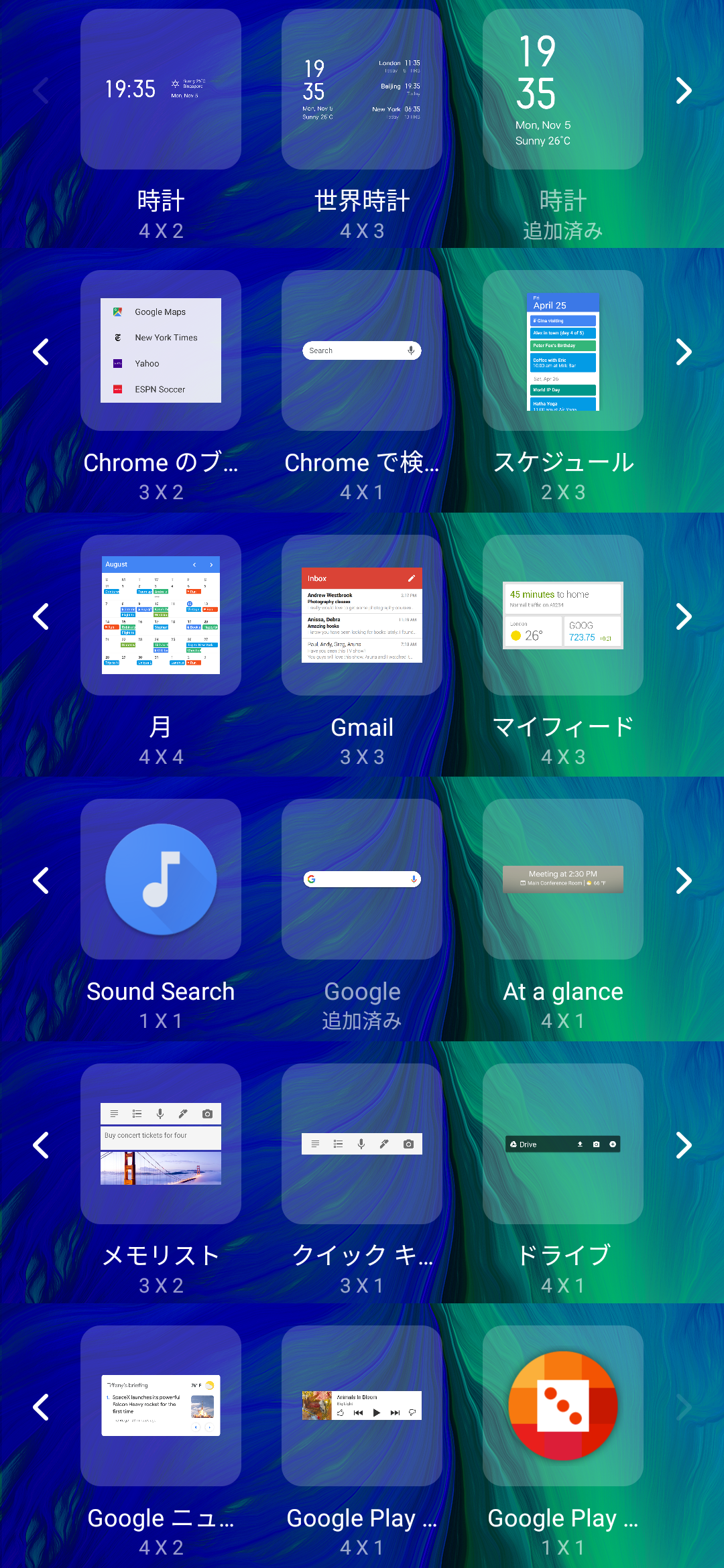The height and width of the screenshot is (1568, 724).
Task: Tap the next-month arrow in the August calendar preview
Action: 210,565
